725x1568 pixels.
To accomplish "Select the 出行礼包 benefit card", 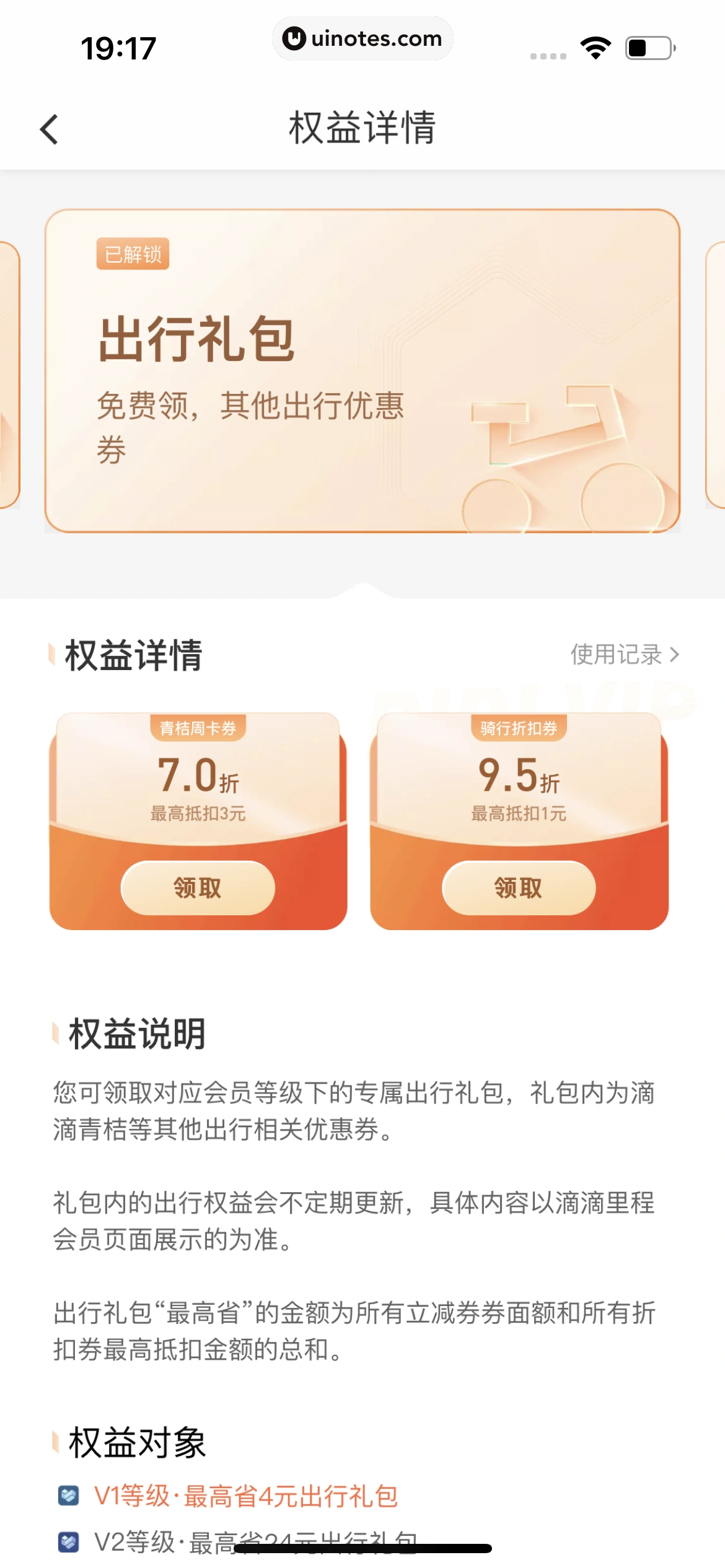I will (362, 370).
